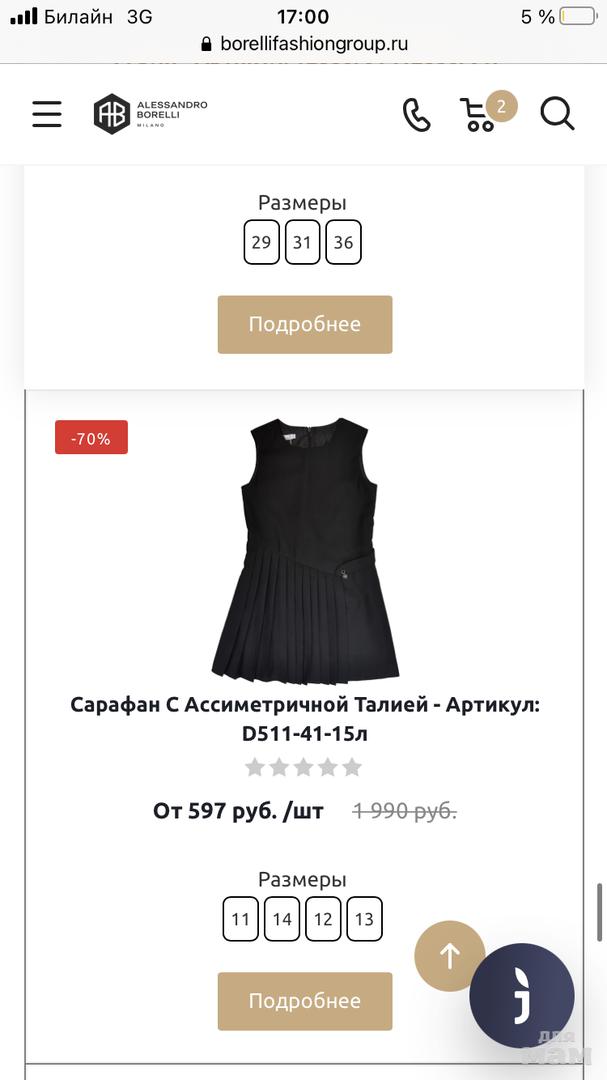Open the black sarafan product image
The image size is (607, 1080).
(x=305, y=550)
